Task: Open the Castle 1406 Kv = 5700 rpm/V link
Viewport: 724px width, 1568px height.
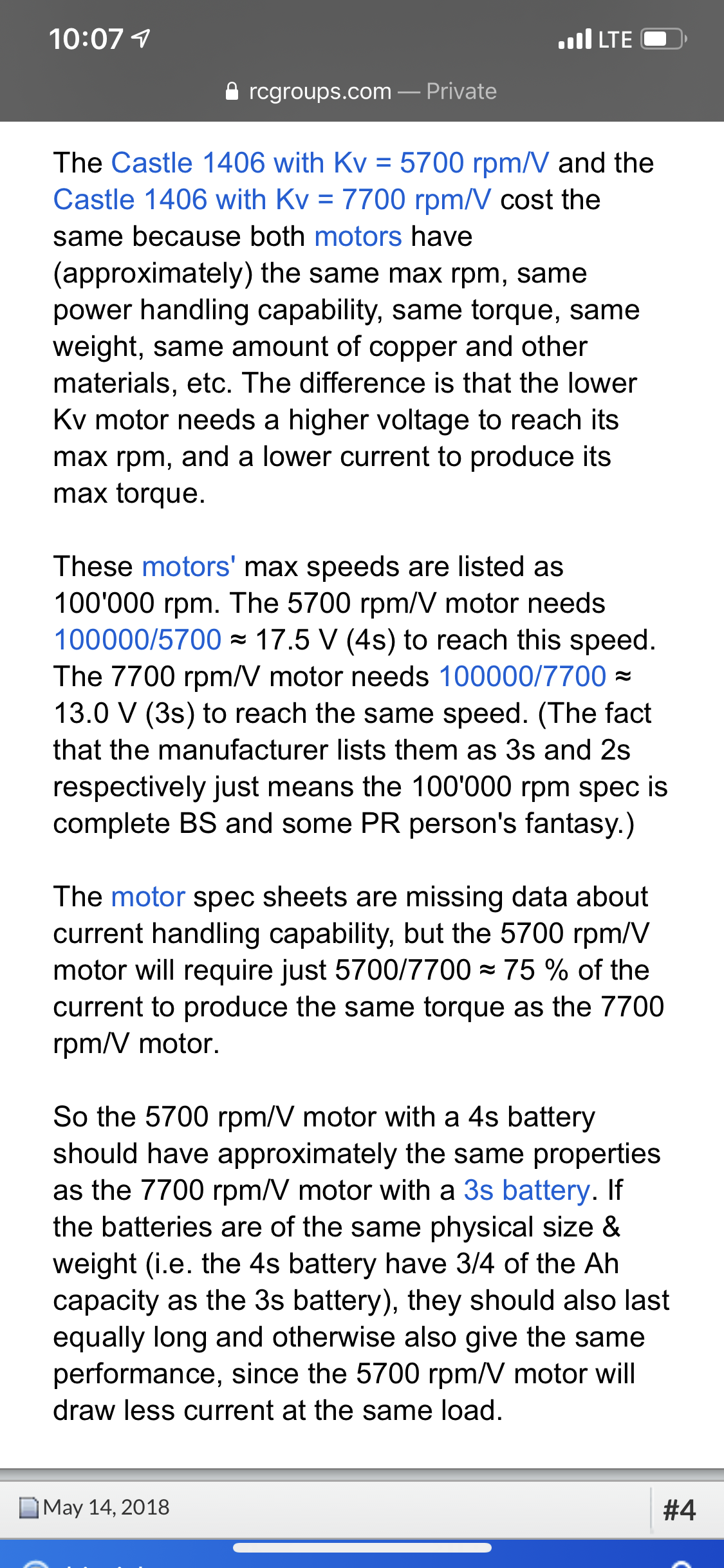Action: 330,163
